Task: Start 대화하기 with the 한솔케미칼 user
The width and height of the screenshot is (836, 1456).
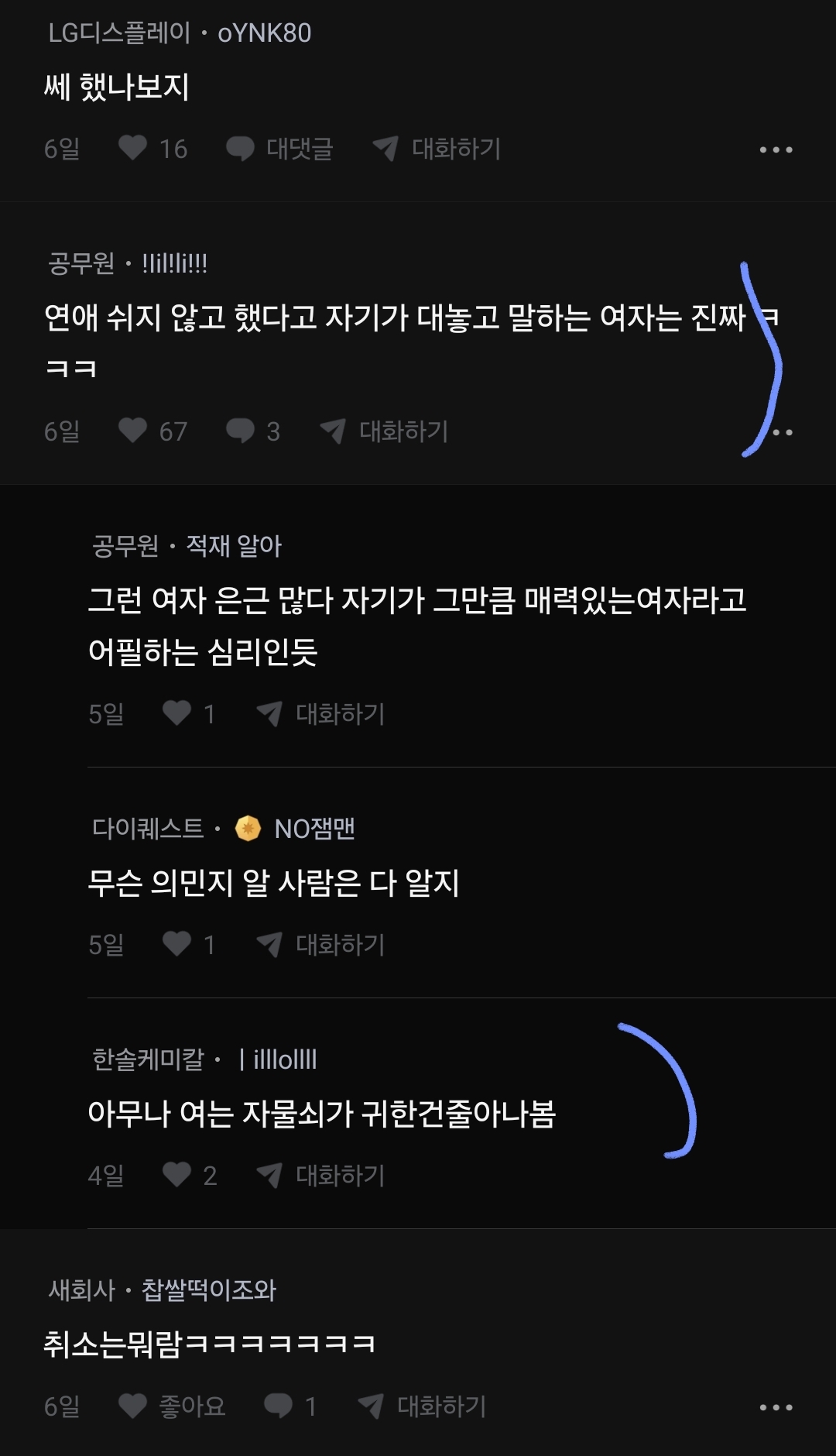Action: click(321, 1175)
